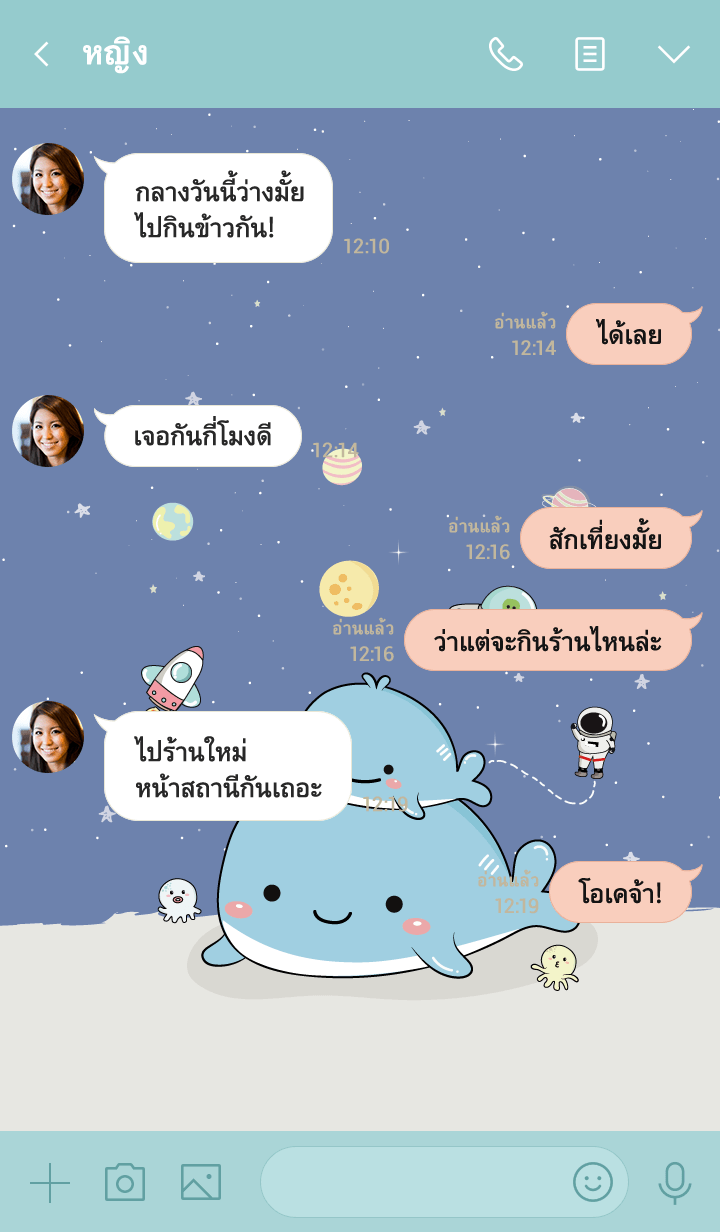Open the chat notes icon

pyautogui.click(x=590, y=54)
